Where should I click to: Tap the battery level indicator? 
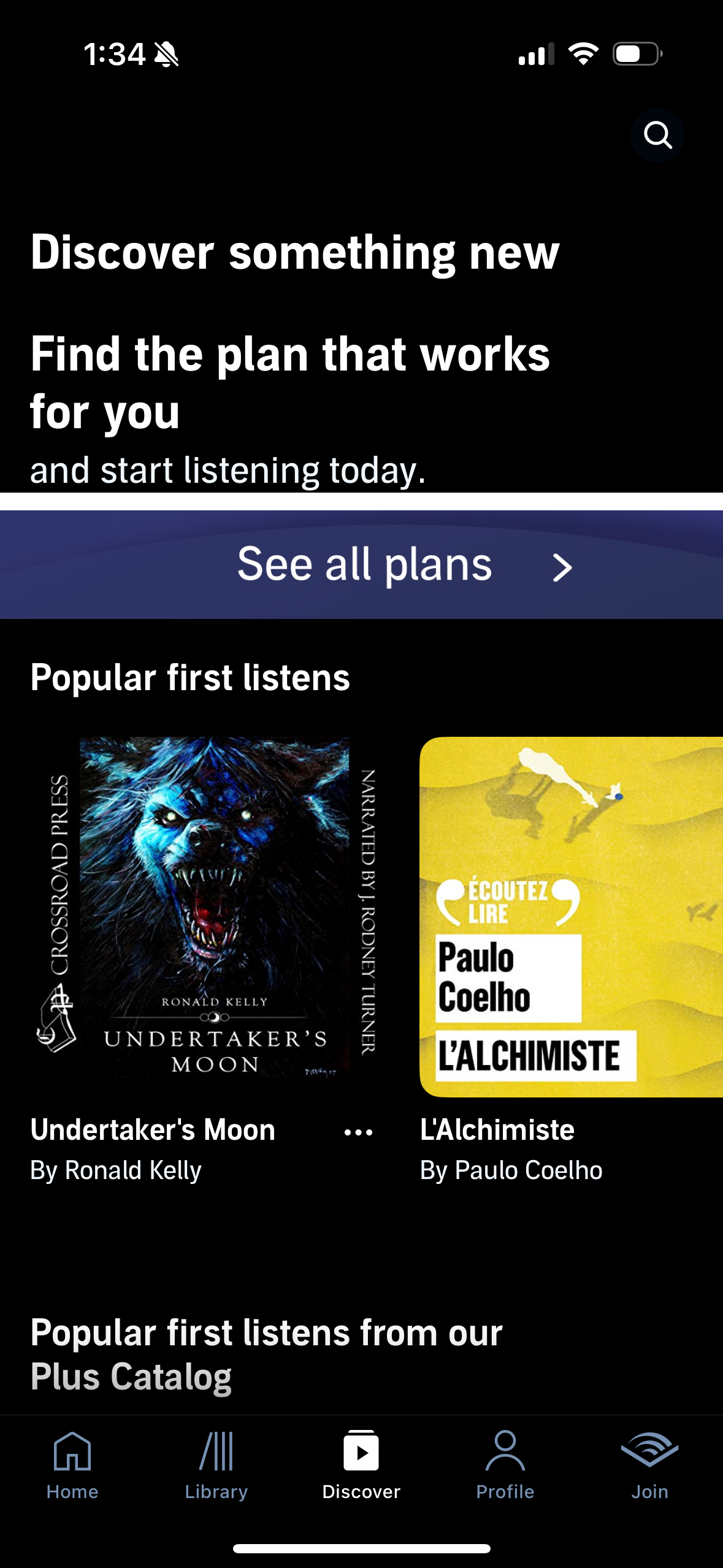[637, 54]
